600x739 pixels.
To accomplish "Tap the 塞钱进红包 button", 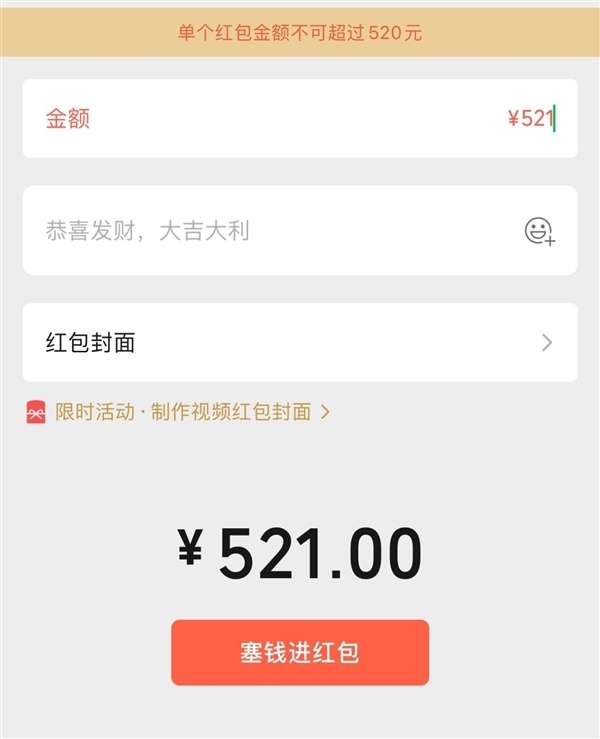I will pos(300,653).
